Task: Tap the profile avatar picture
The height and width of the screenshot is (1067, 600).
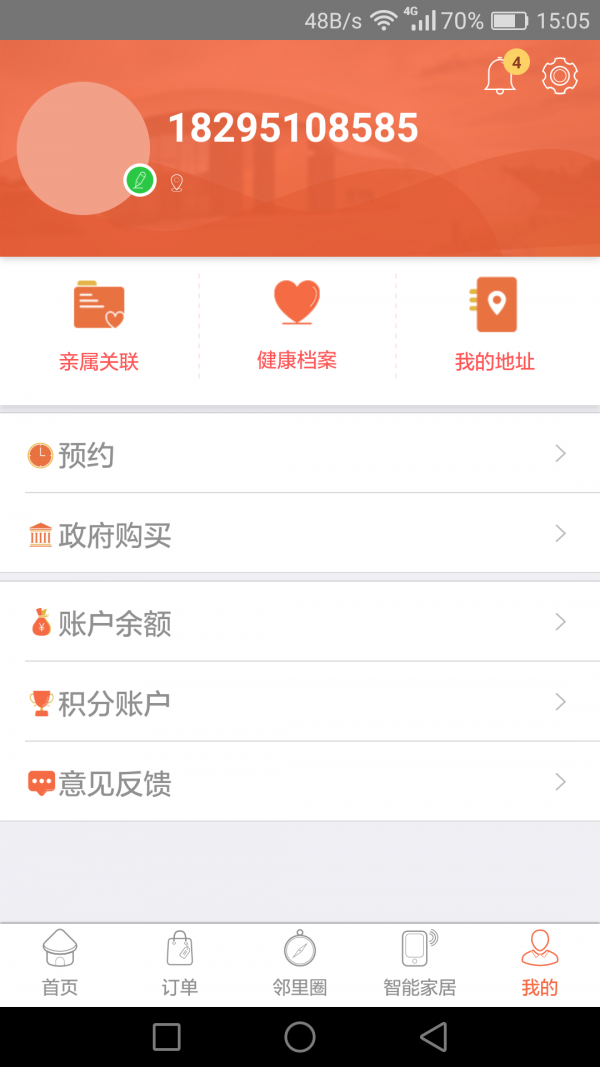Action: [x=82, y=148]
